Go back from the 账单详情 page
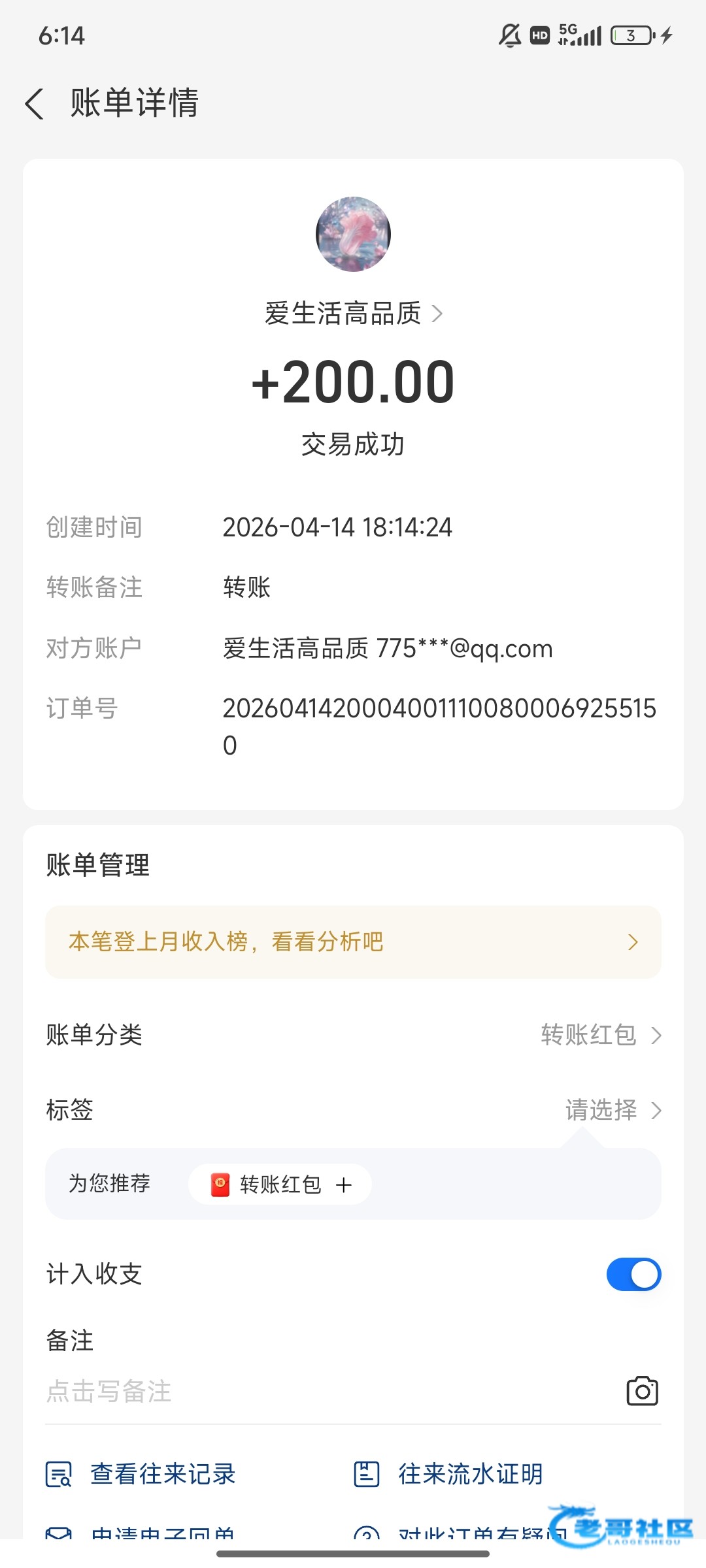The width and height of the screenshot is (706, 1568). click(35, 104)
